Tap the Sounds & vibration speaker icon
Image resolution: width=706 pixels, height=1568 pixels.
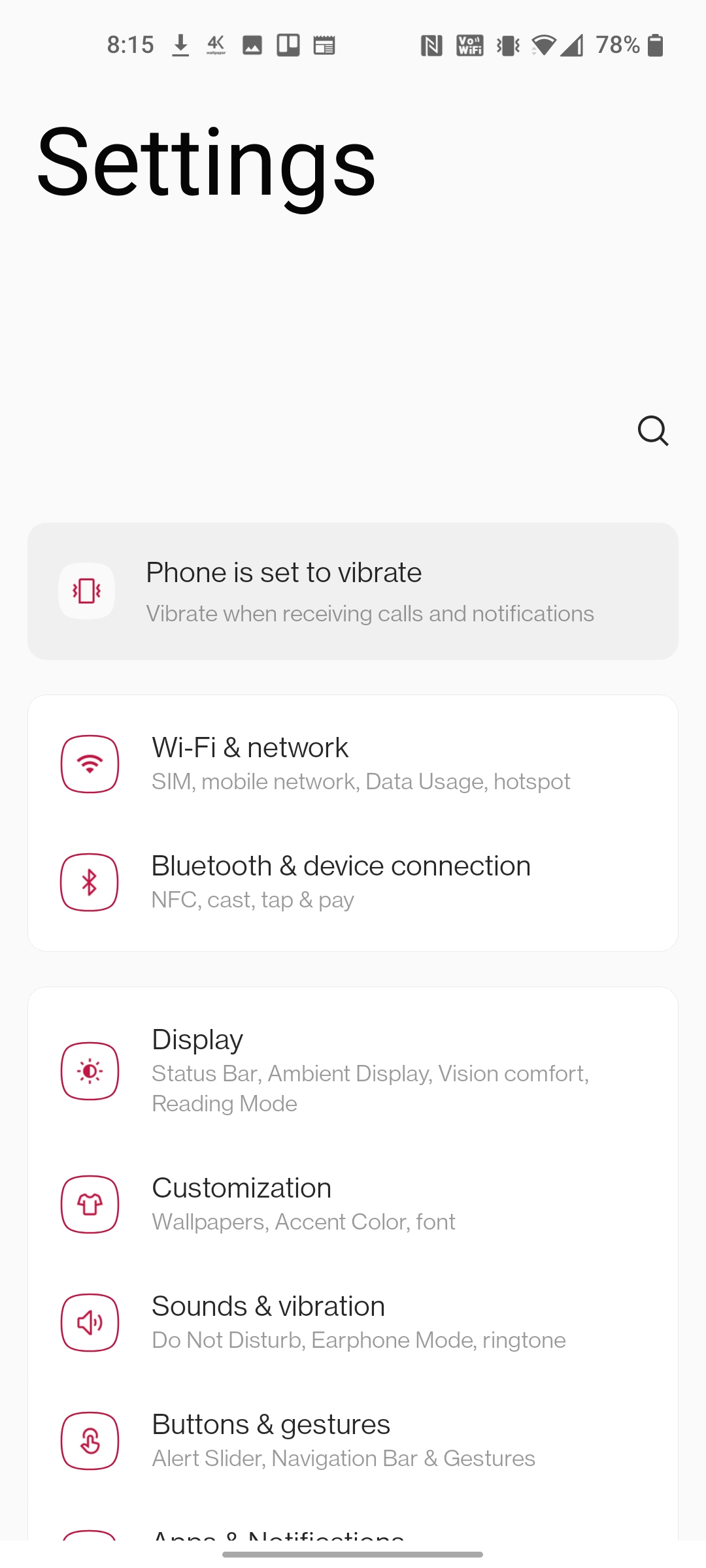coord(90,1322)
